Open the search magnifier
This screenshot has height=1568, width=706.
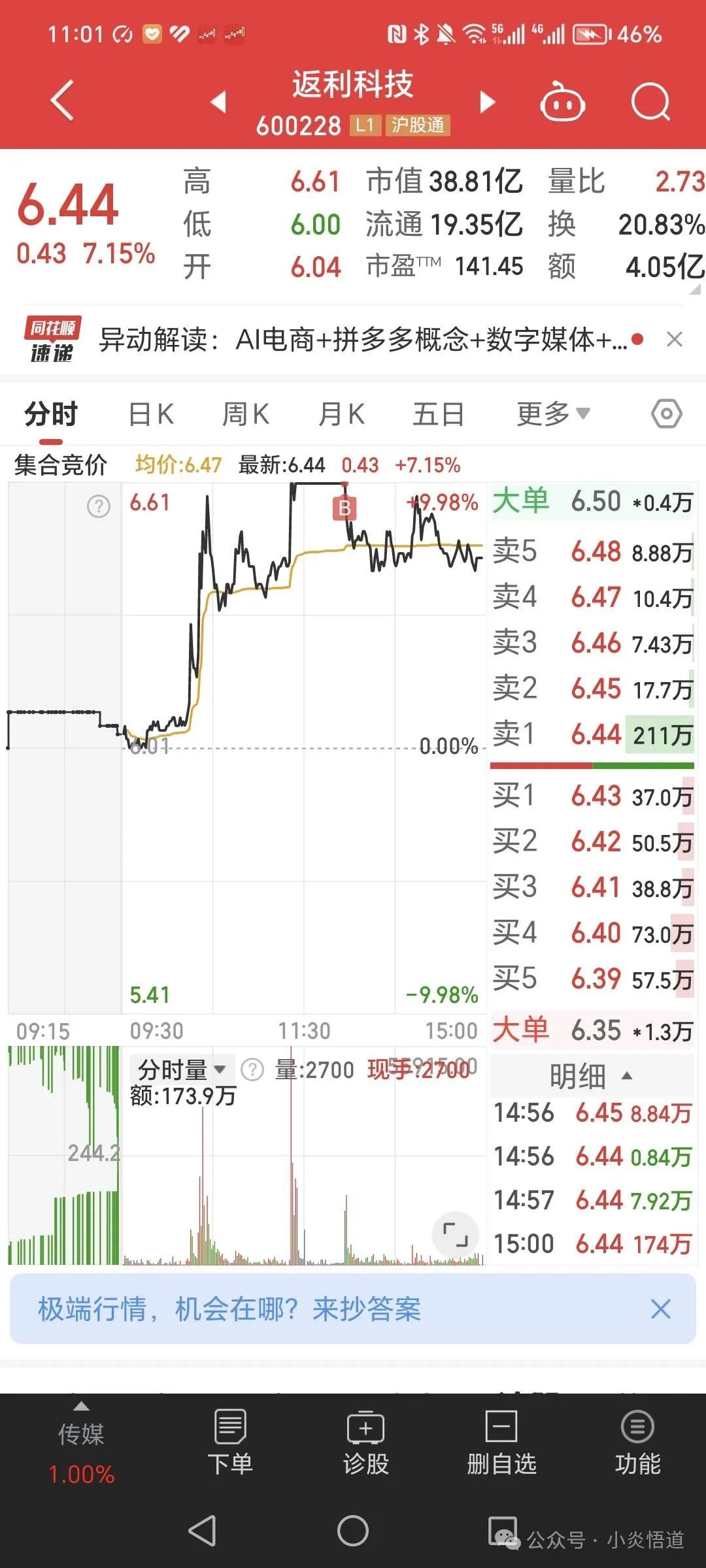(651, 102)
